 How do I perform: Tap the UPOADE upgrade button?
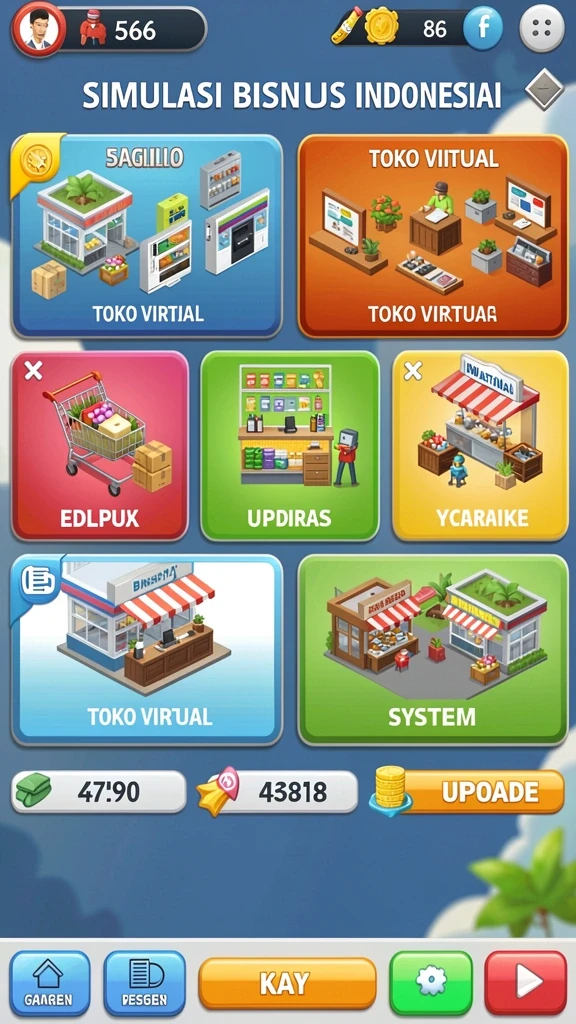(x=467, y=792)
